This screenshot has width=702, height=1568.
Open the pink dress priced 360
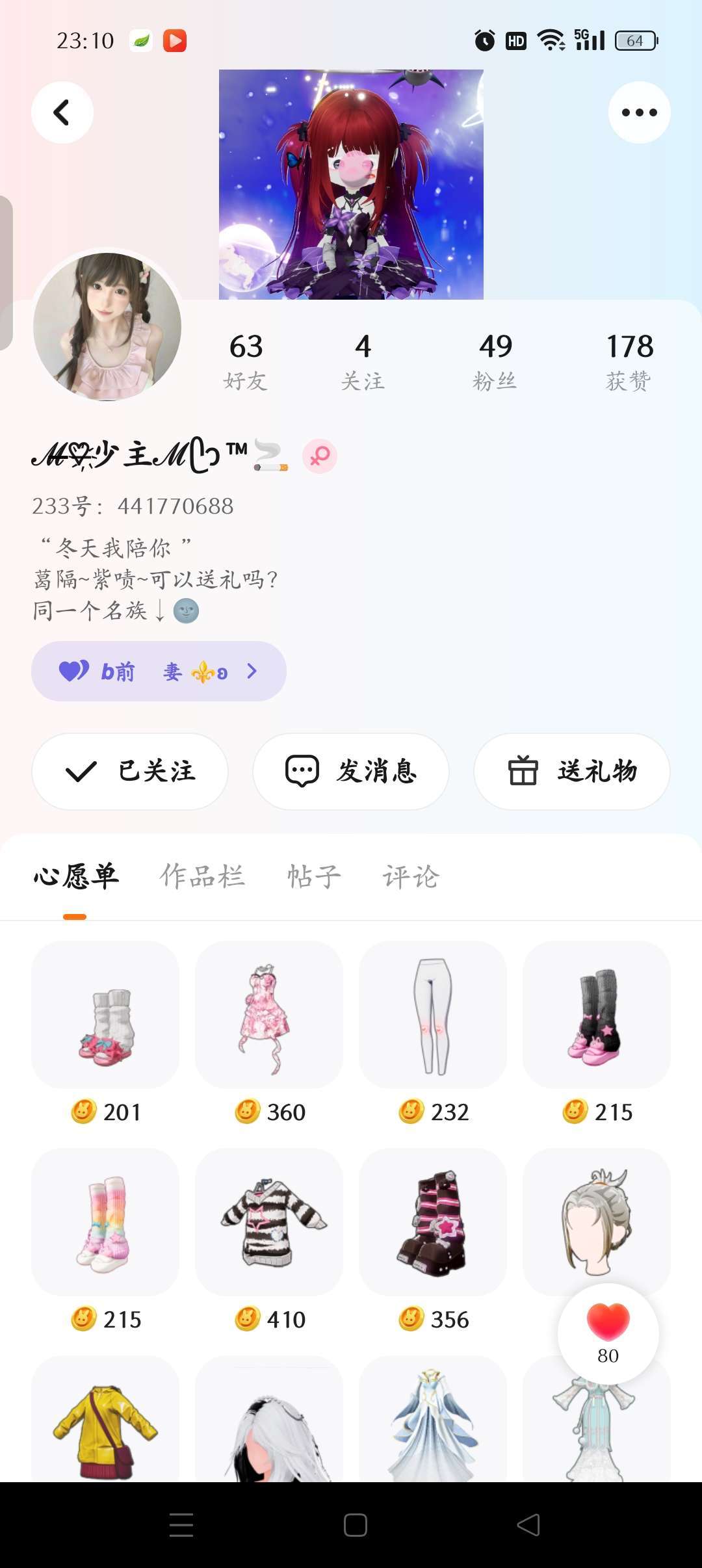tap(269, 1015)
